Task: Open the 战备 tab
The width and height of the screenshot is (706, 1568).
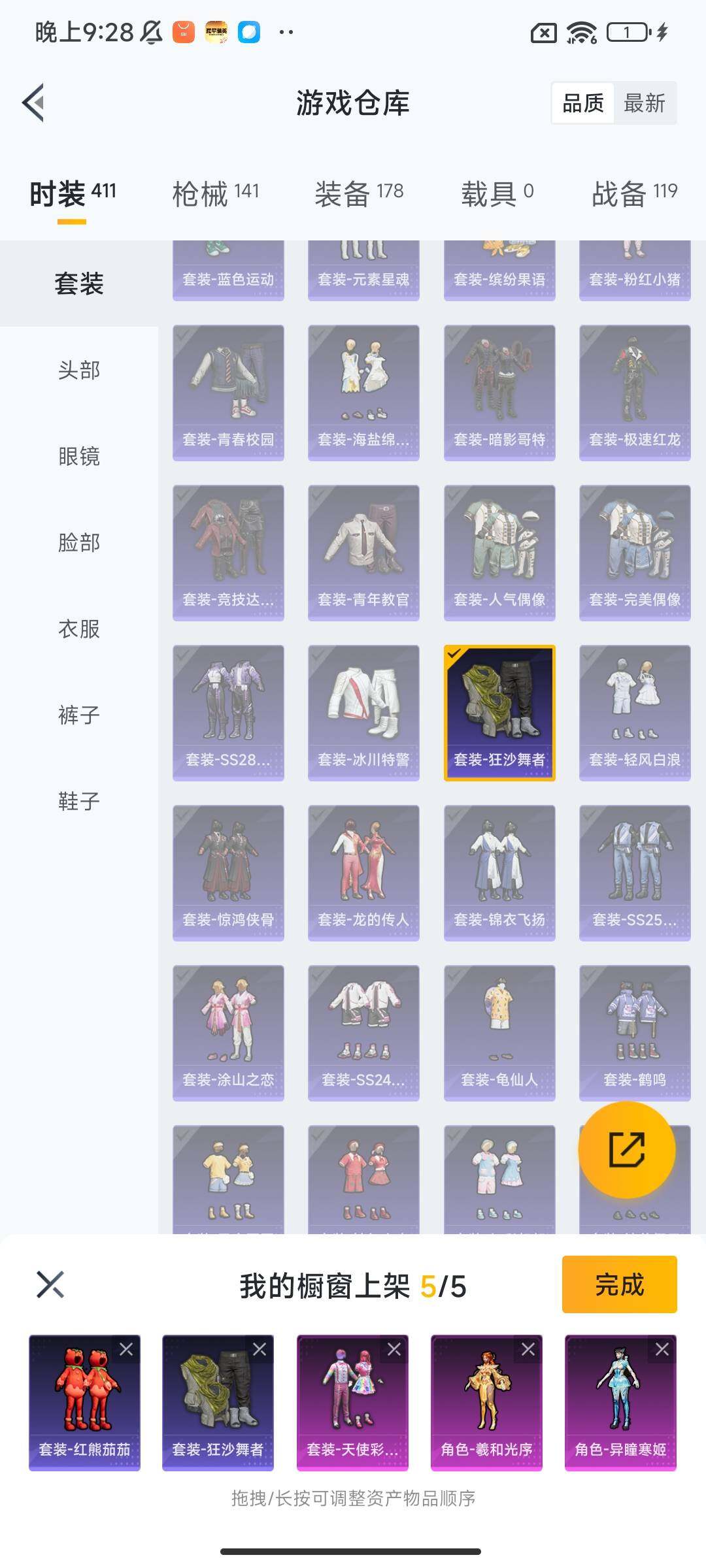Action: 633,193
